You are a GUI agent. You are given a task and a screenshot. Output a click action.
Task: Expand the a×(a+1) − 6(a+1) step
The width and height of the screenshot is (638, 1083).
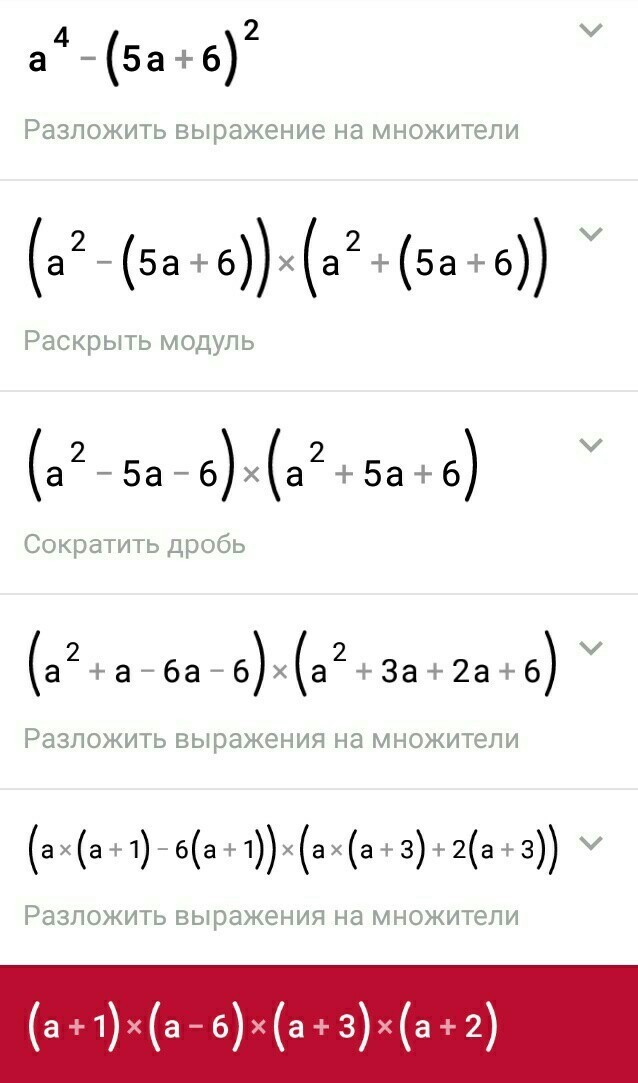(x=592, y=843)
